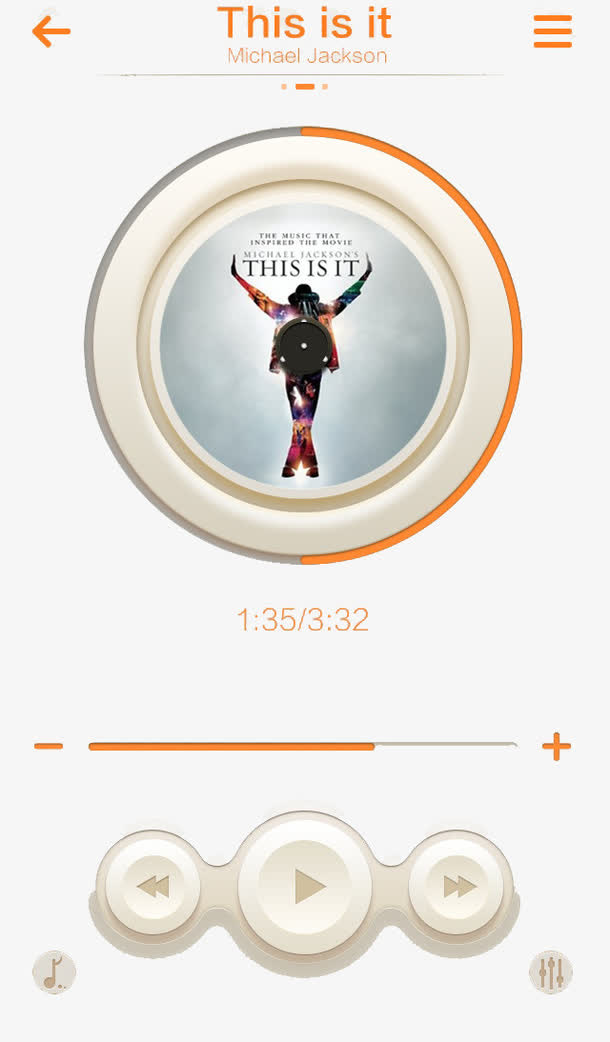Open the hamburger menu

552,31
